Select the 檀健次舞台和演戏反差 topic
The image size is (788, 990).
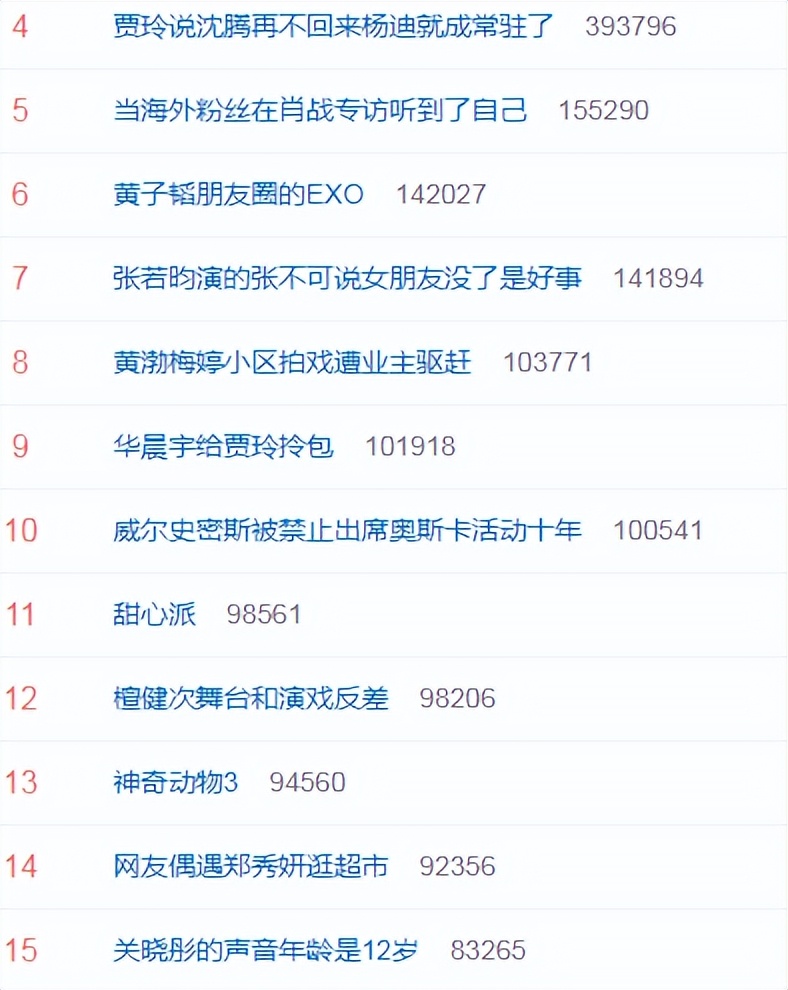click(251, 698)
